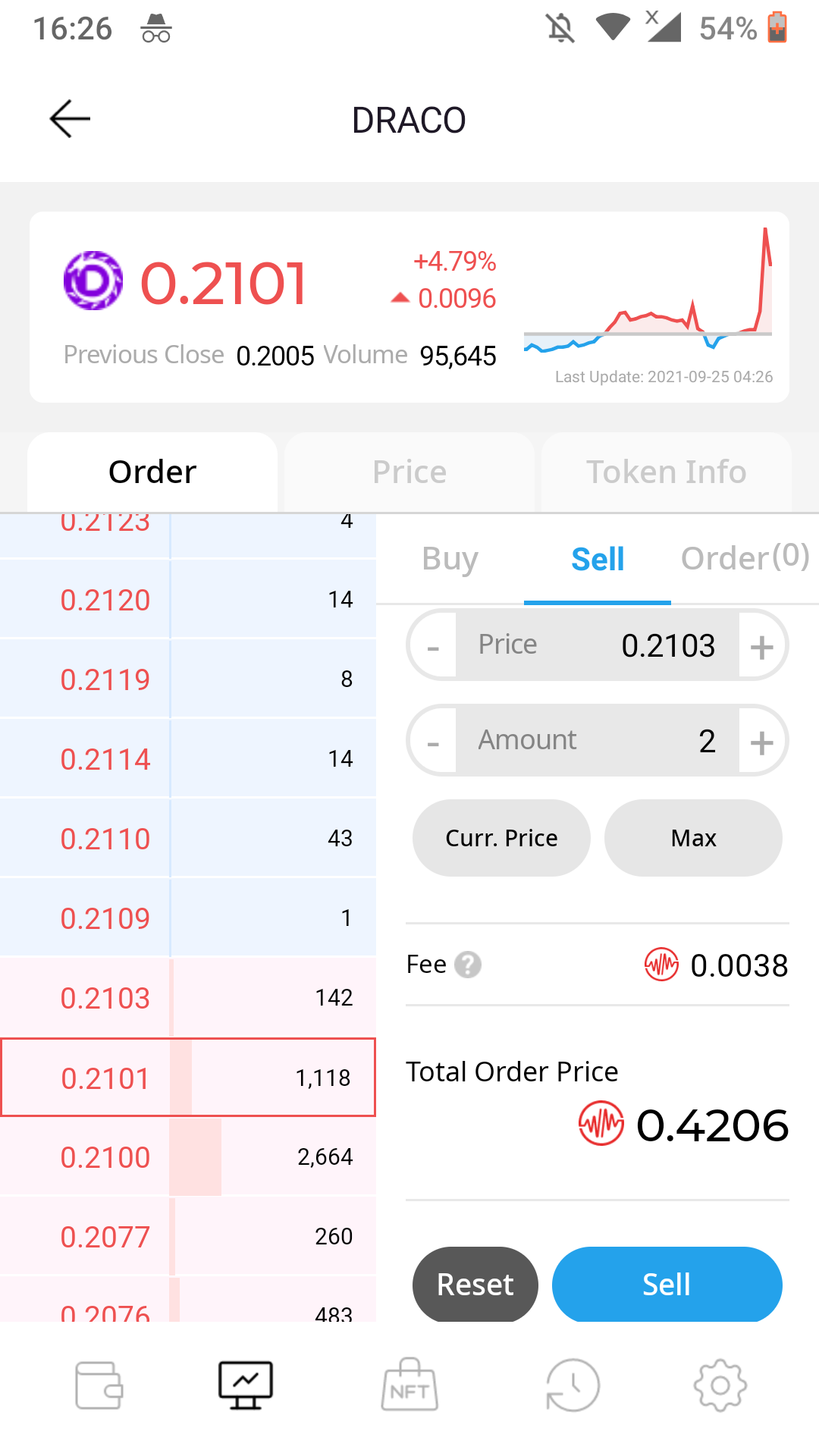The height and width of the screenshot is (1456, 819).
Task: Set the amount to Max
Action: point(693,838)
